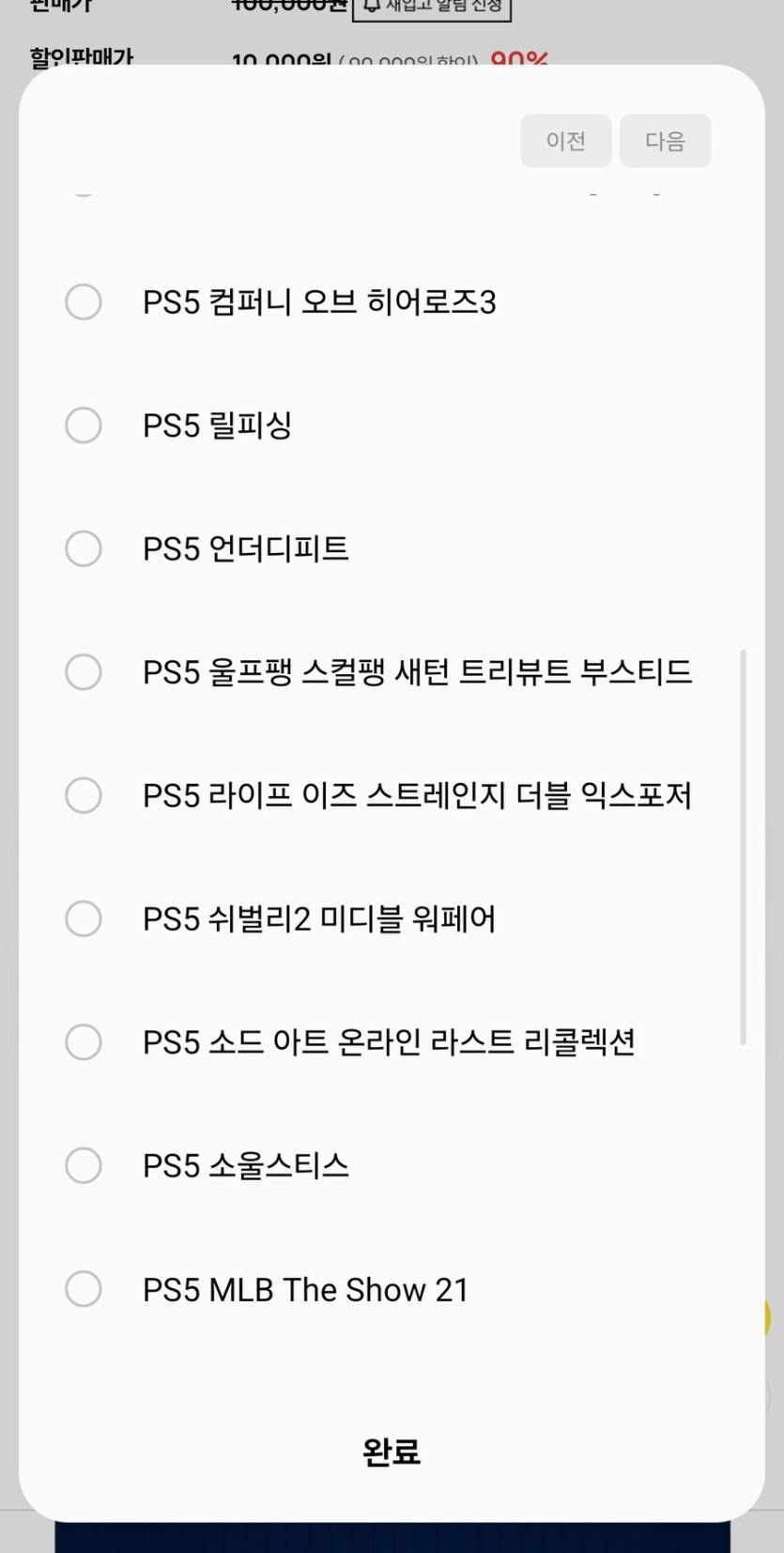Select the PS5 MLB The Show 21 option
Image resolution: width=784 pixels, height=1553 pixels.
[83, 1290]
